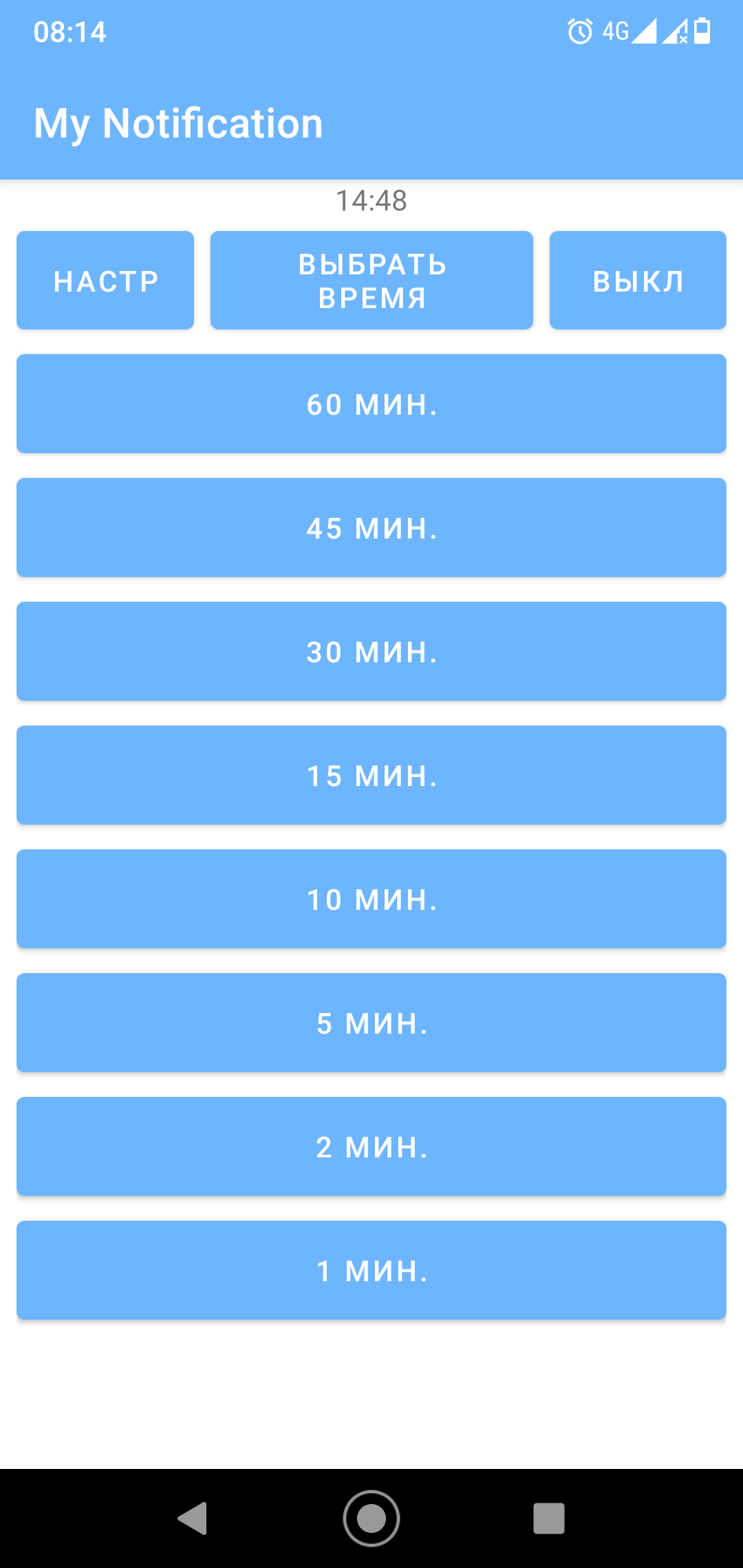Pick the 10 мин. button
This screenshot has width=743, height=1568.
point(371,899)
